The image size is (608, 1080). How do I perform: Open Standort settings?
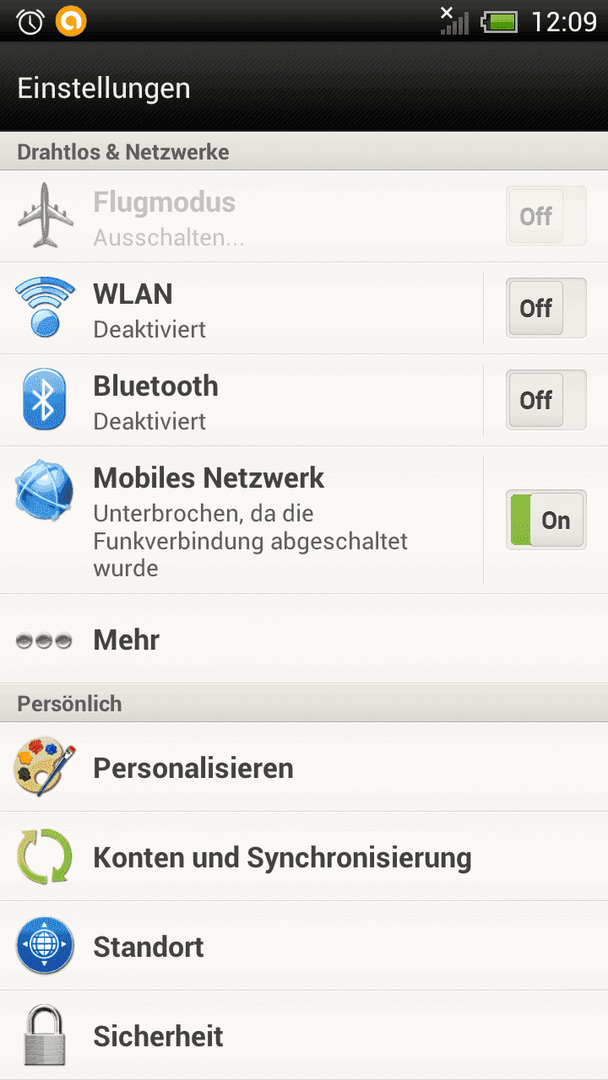(300, 946)
